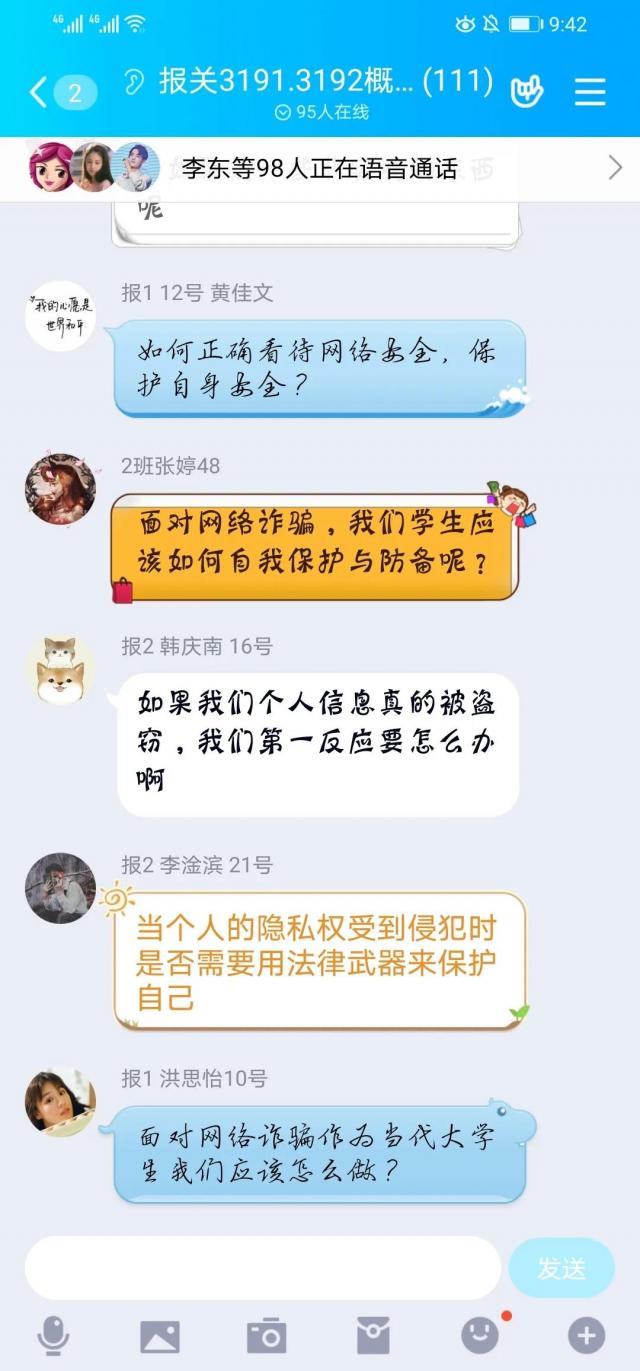Open more options plus icon
Screen dimensions: 640x1371
point(586,1335)
